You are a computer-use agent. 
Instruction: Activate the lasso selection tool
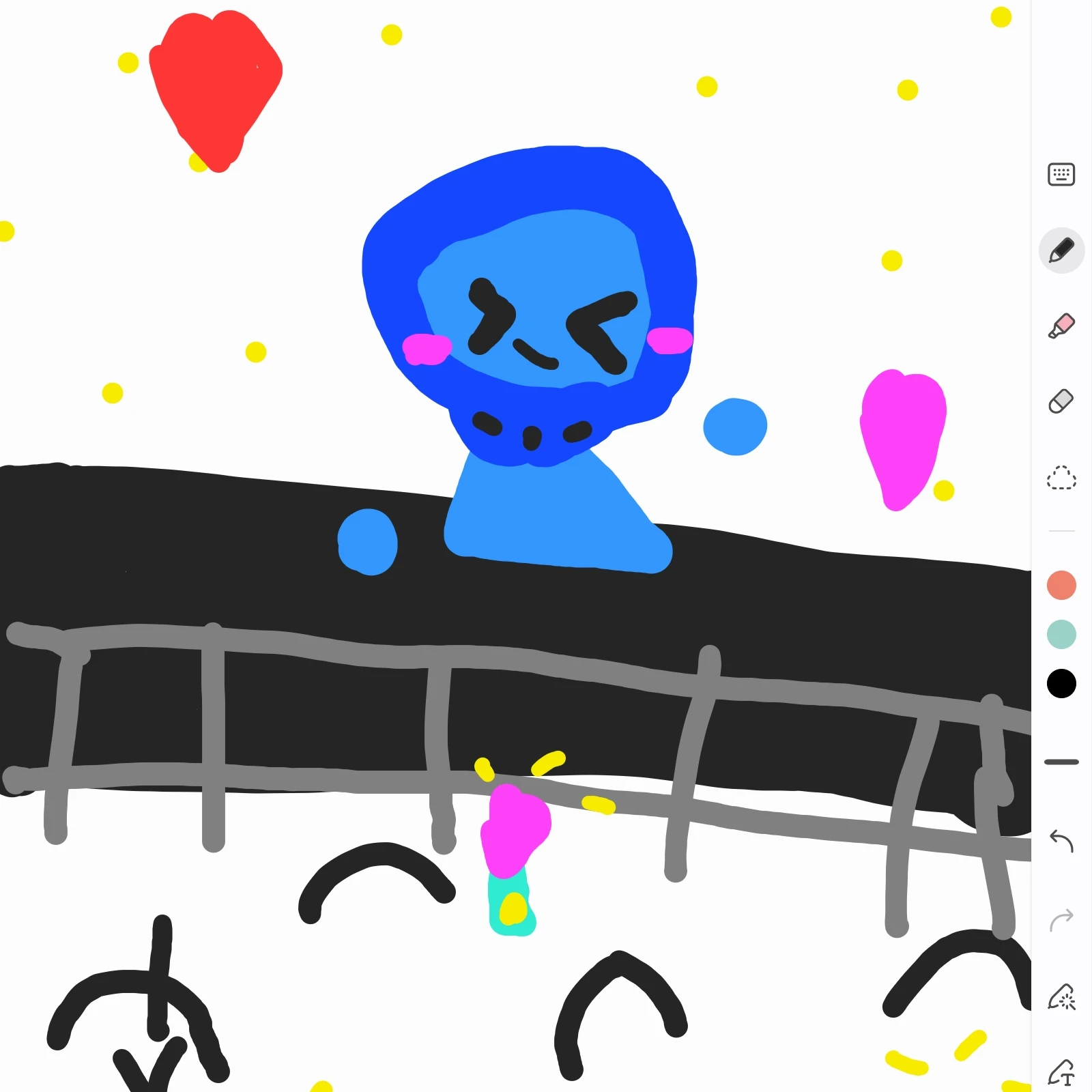coord(1061,478)
